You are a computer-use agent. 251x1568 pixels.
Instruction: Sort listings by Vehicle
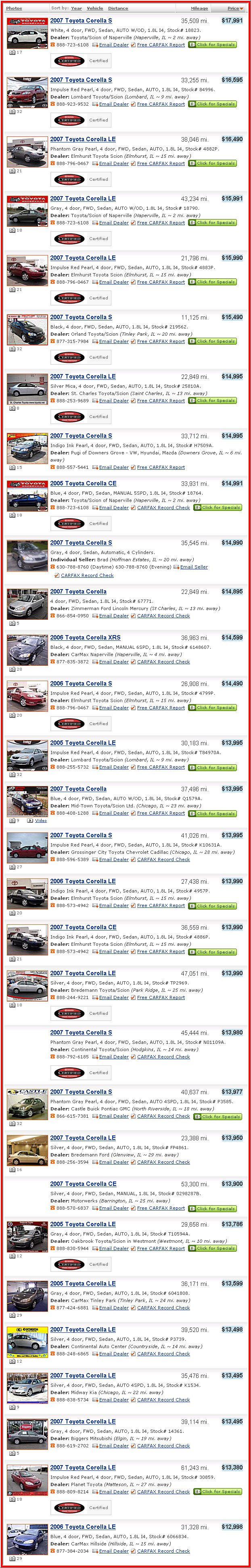tap(94, 8)
